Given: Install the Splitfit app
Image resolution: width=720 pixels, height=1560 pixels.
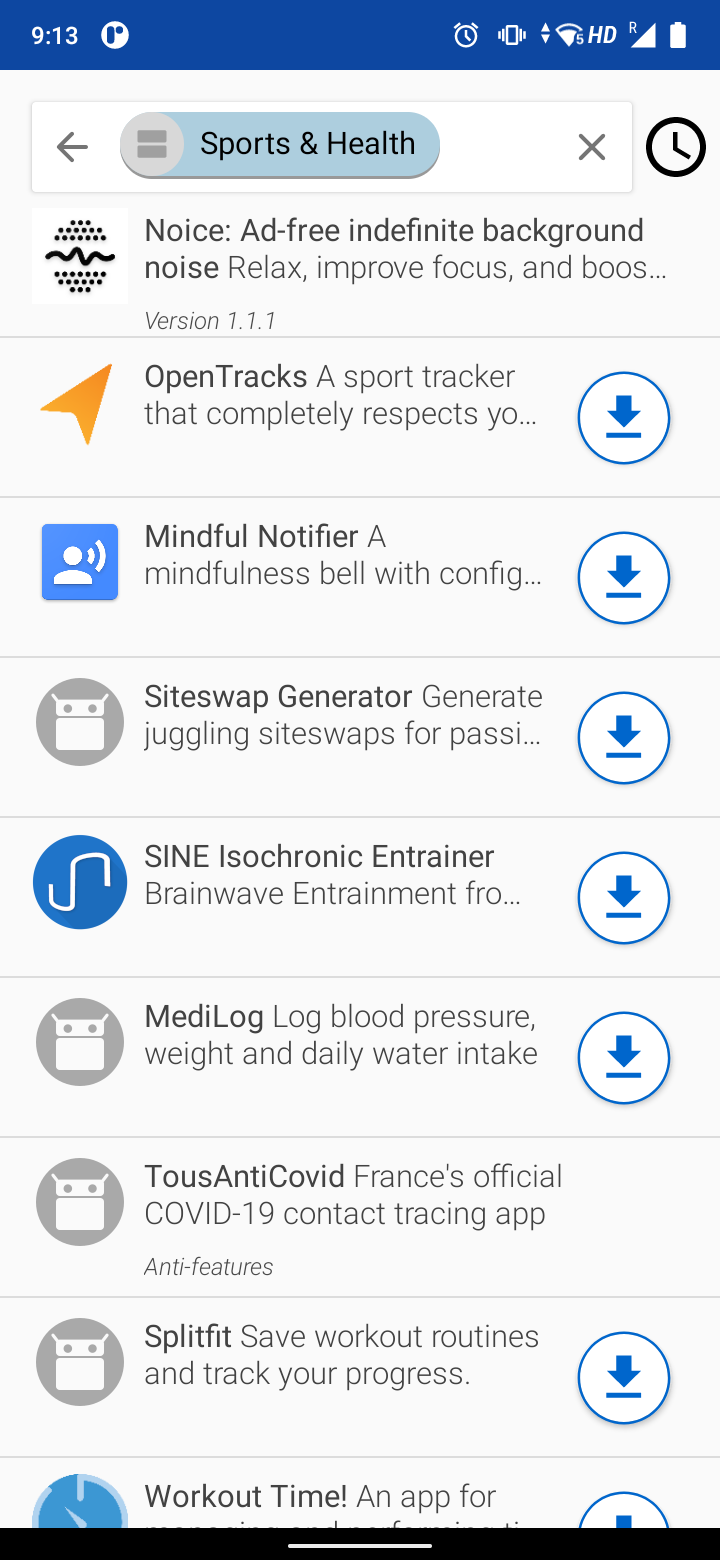Looking at the screenshot, I should (623, 1377).
